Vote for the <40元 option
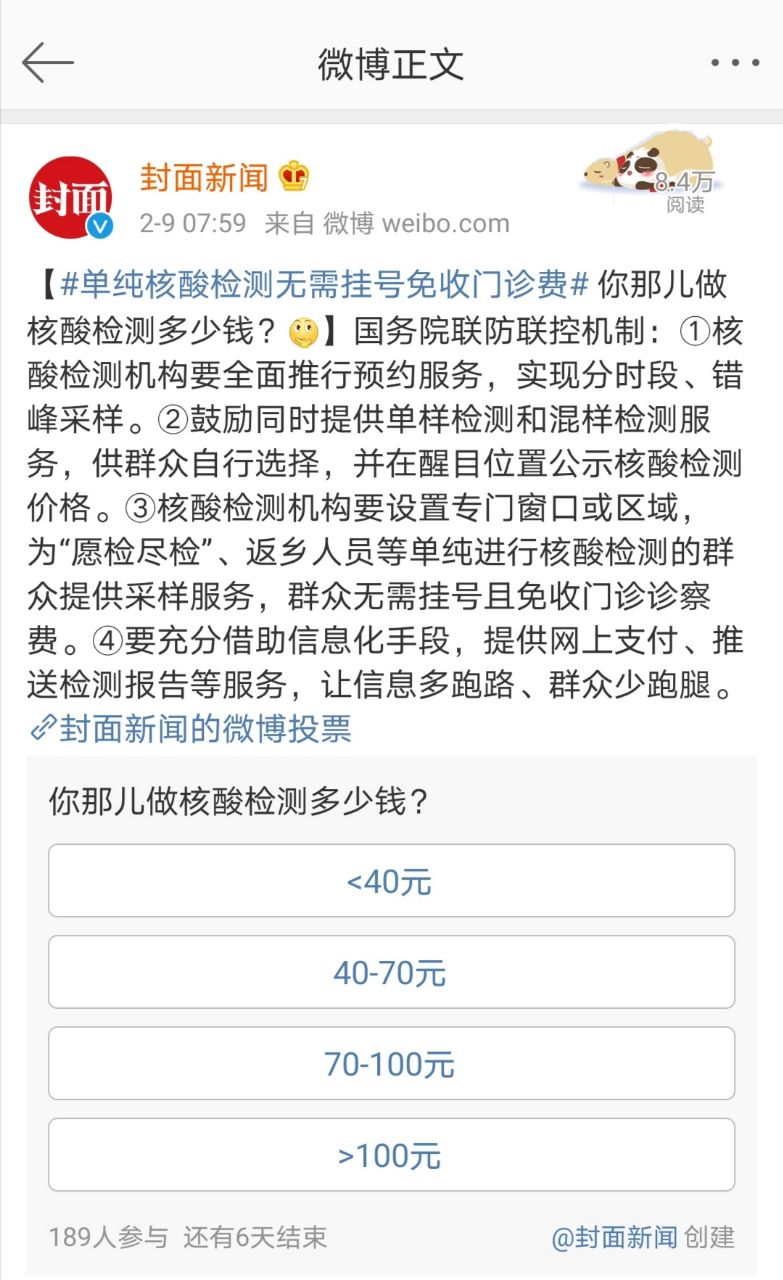 click(391, 881)
